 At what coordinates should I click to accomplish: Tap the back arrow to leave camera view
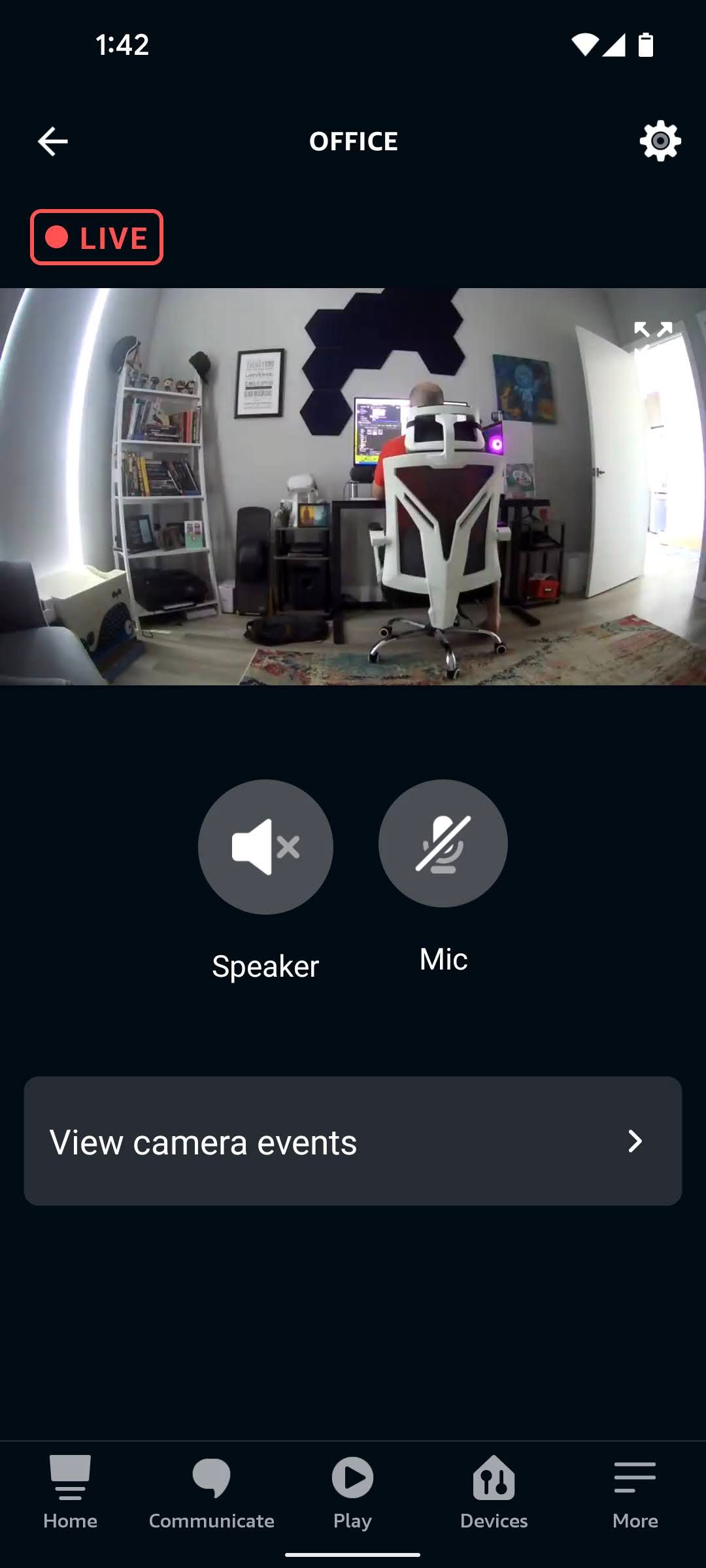[52, 142]
